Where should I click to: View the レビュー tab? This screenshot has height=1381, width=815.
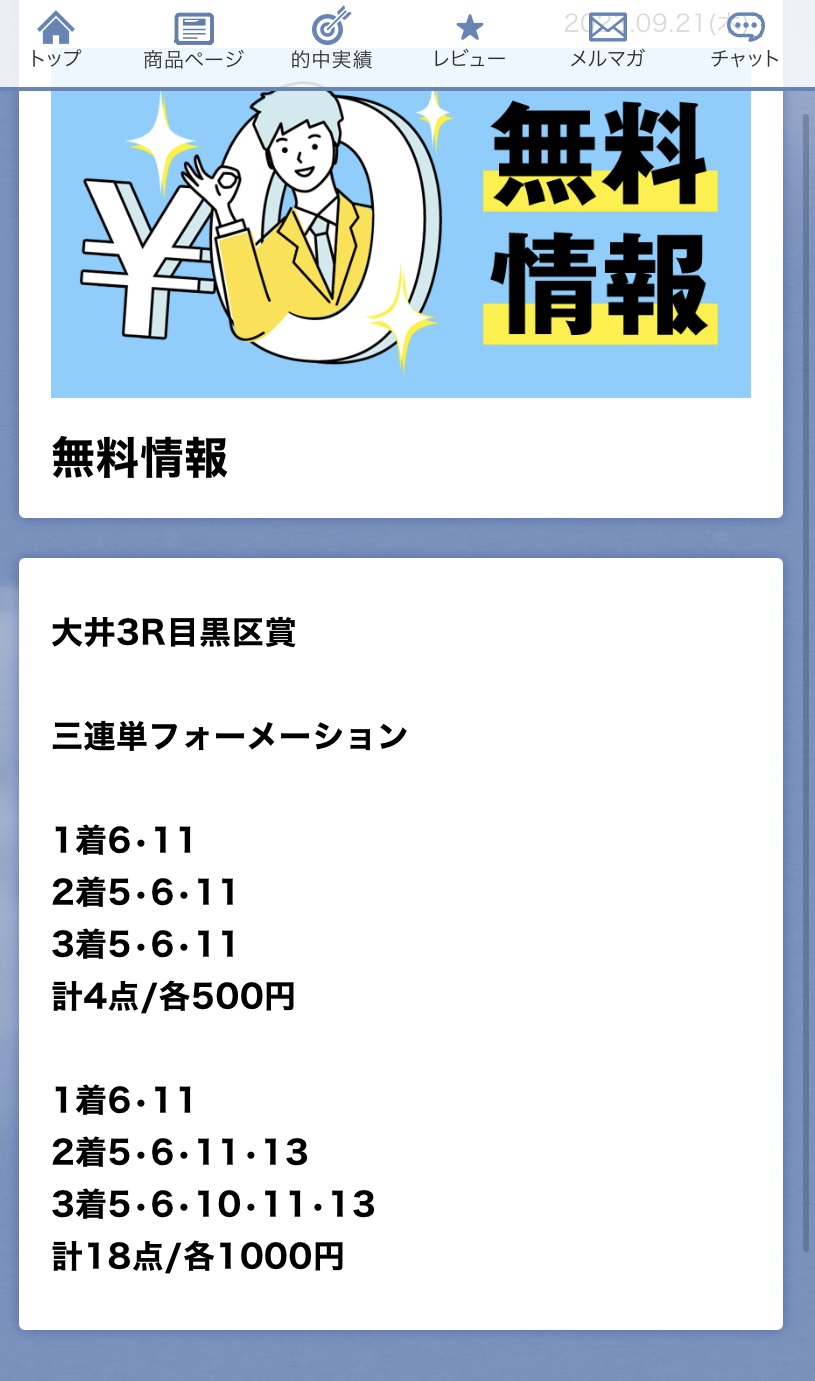point(469,40)
